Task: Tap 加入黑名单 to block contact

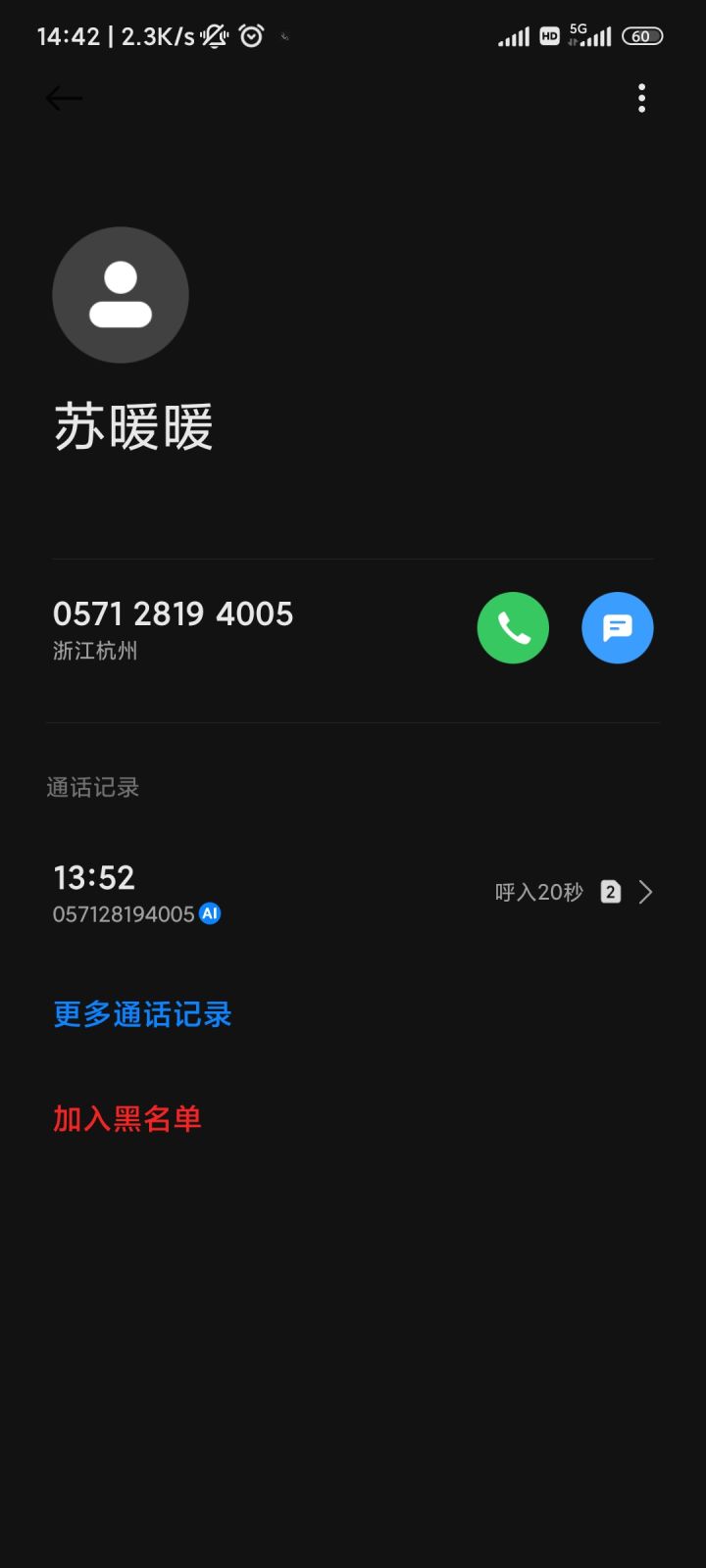Action: point(127,1118)
